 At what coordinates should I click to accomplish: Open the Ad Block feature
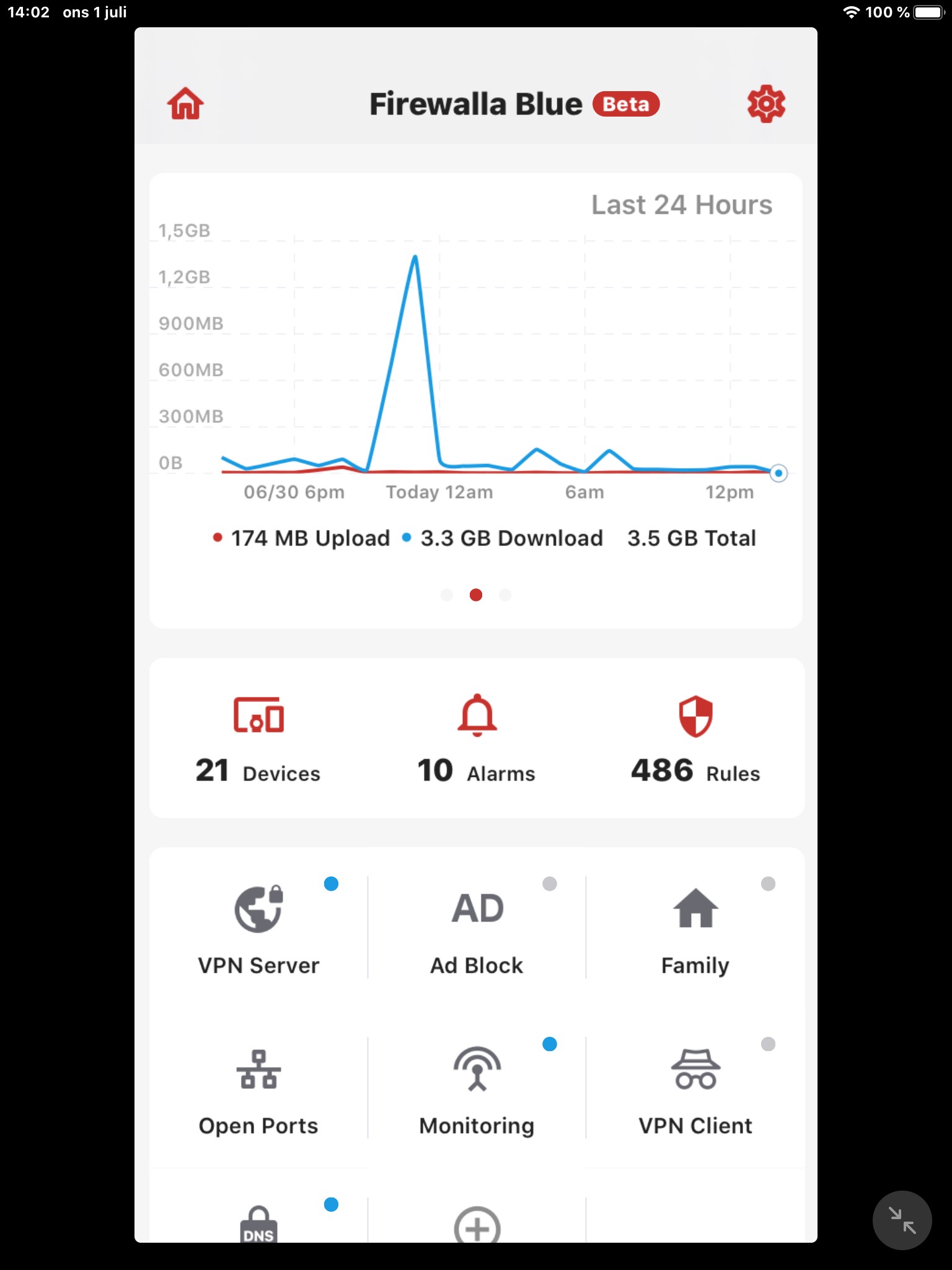click(477, 928)
